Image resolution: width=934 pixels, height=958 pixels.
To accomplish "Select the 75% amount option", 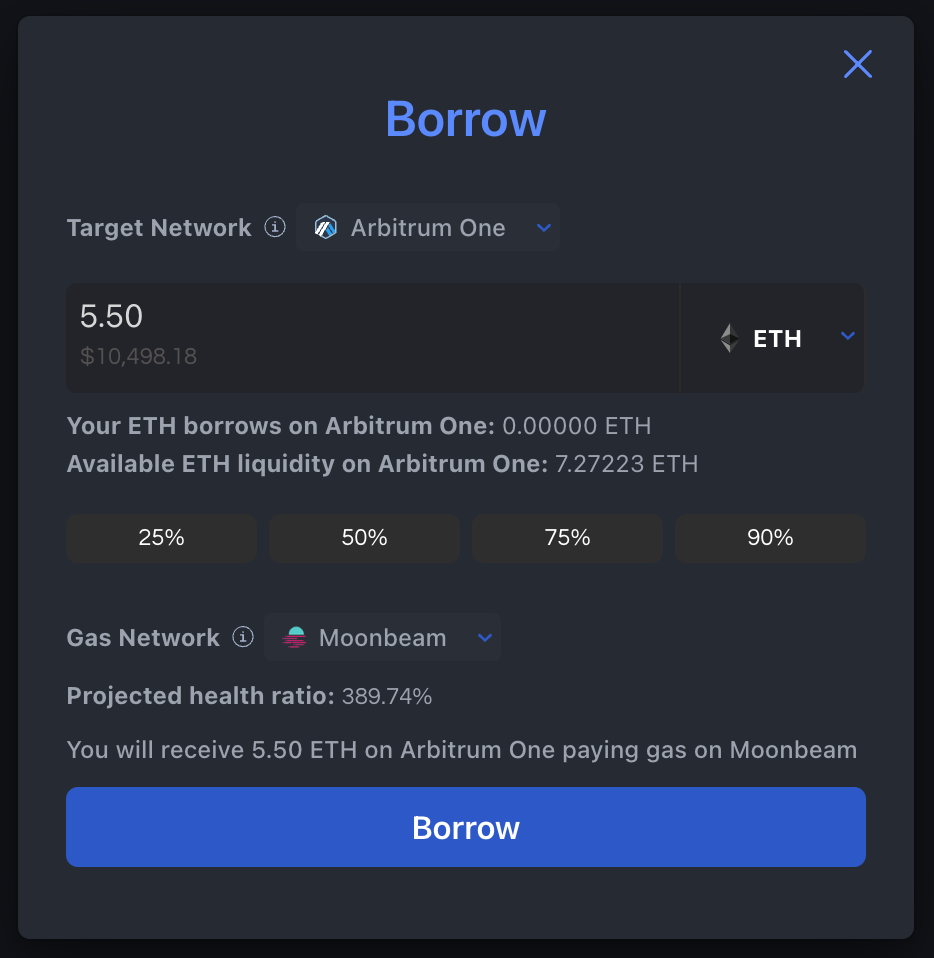I will [x=567, y=538].
